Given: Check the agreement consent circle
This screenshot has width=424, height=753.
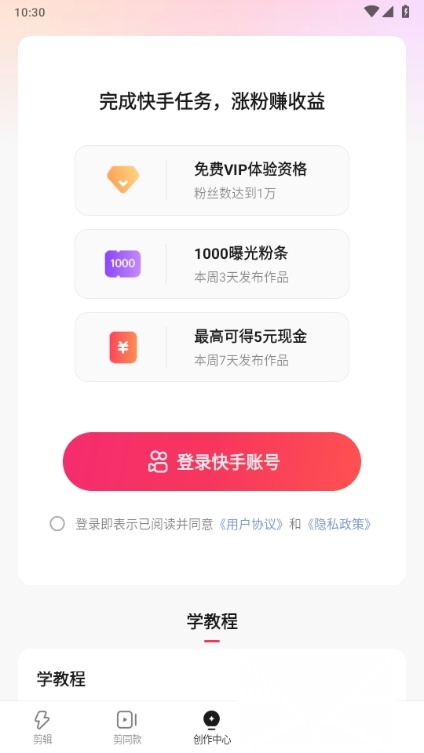Looking at the screenshot, I should click(57, 523).
